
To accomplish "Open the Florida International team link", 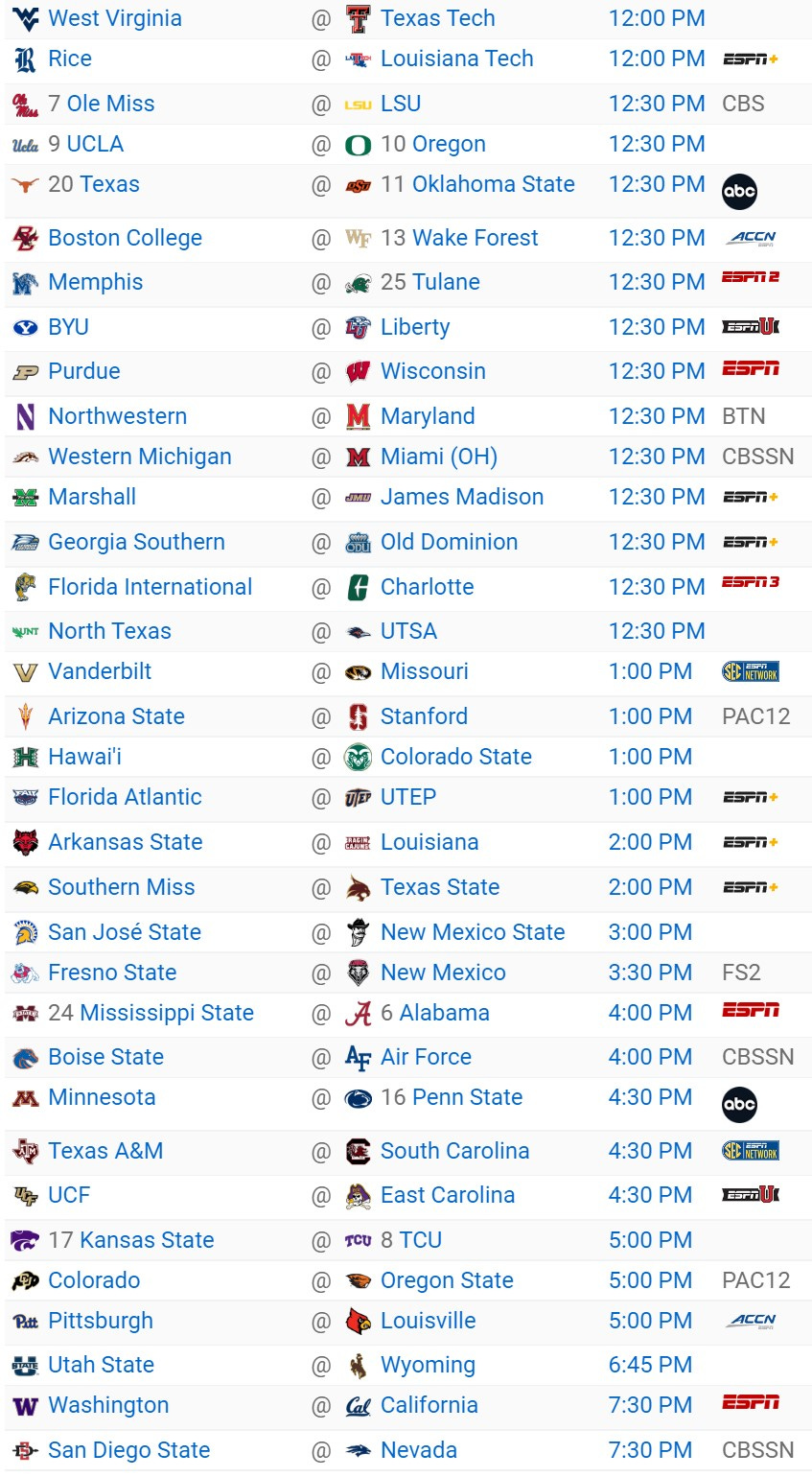I will click(x=150, y=587).
